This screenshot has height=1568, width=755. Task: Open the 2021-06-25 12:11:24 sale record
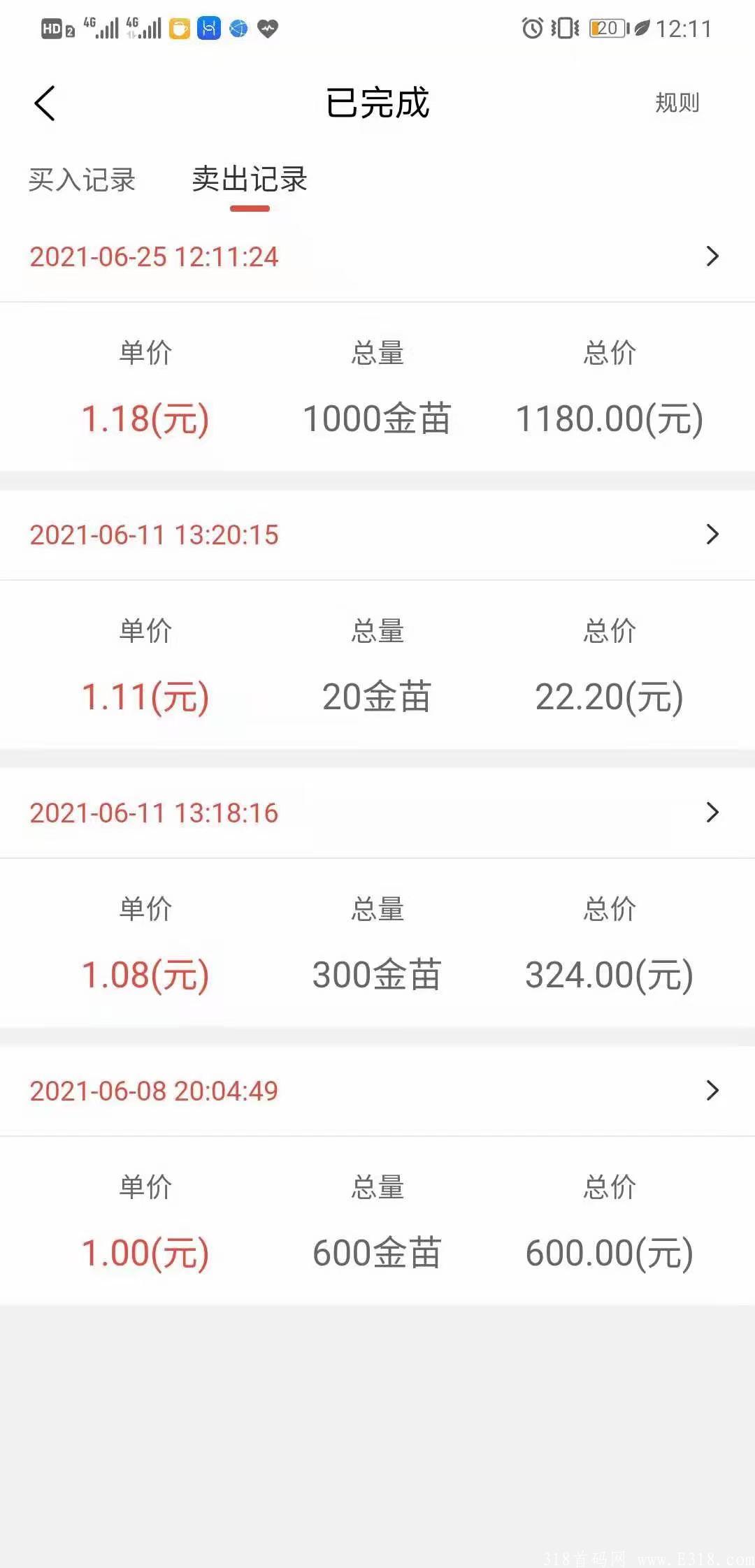tap(377, 256)
